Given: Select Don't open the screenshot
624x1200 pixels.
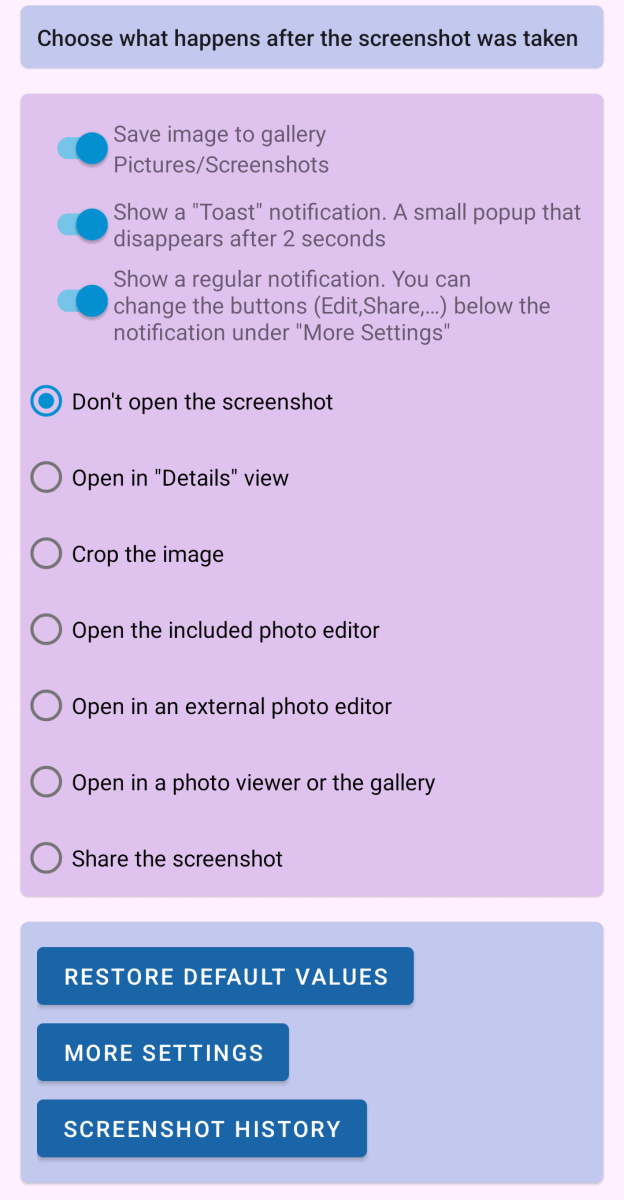Looking at the screenshot, I should coord(47,402).
